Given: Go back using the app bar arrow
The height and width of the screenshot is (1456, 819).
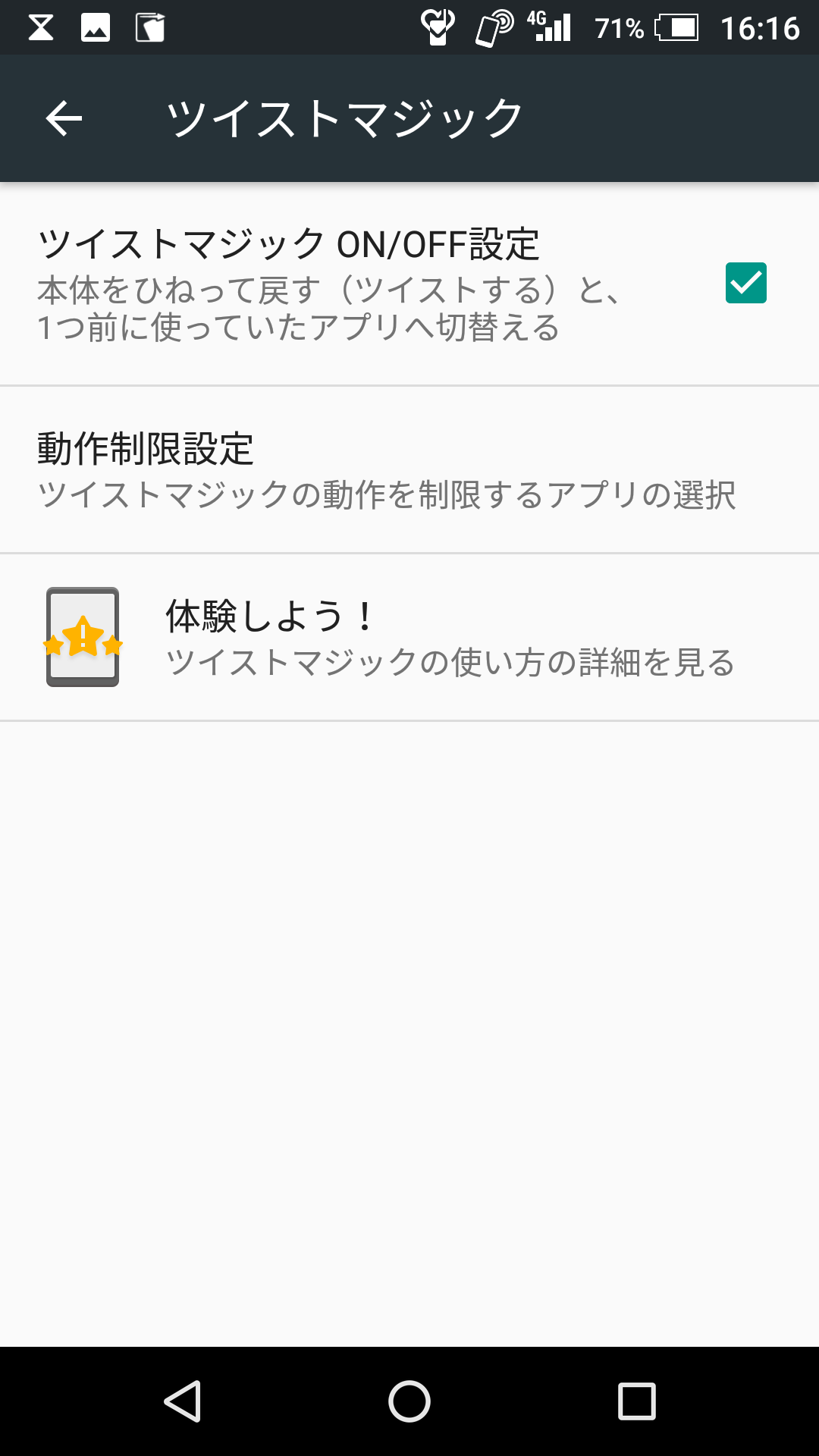Looking at the screenshot, I should click(x=64, y=118).
